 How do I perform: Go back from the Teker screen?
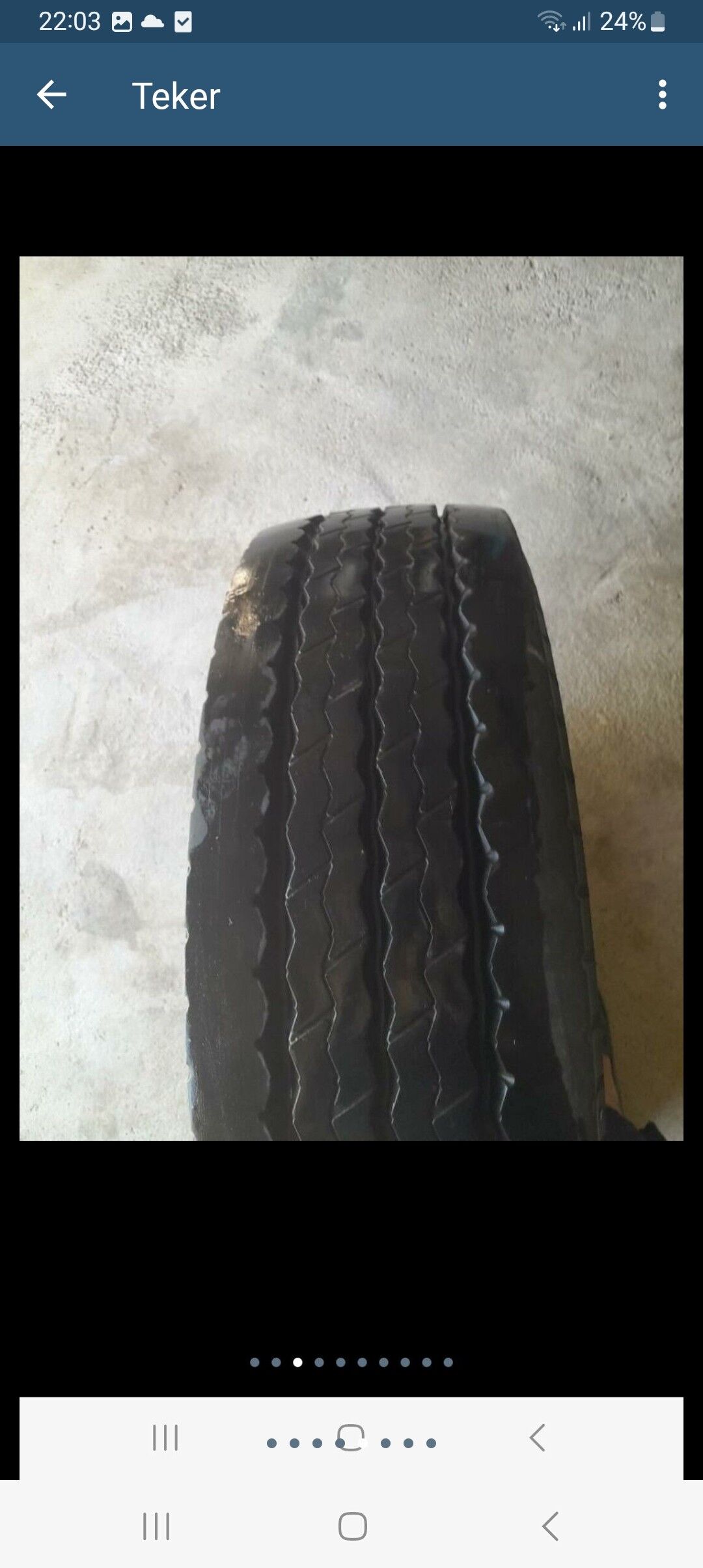51,95
